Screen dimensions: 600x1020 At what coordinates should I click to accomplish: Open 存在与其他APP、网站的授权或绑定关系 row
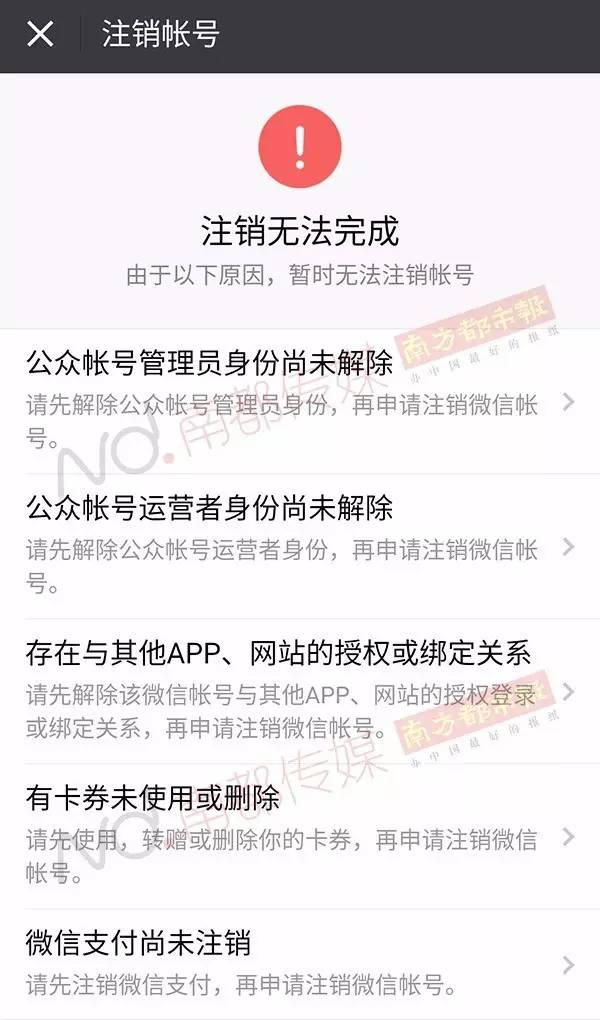tap(300, 690)
